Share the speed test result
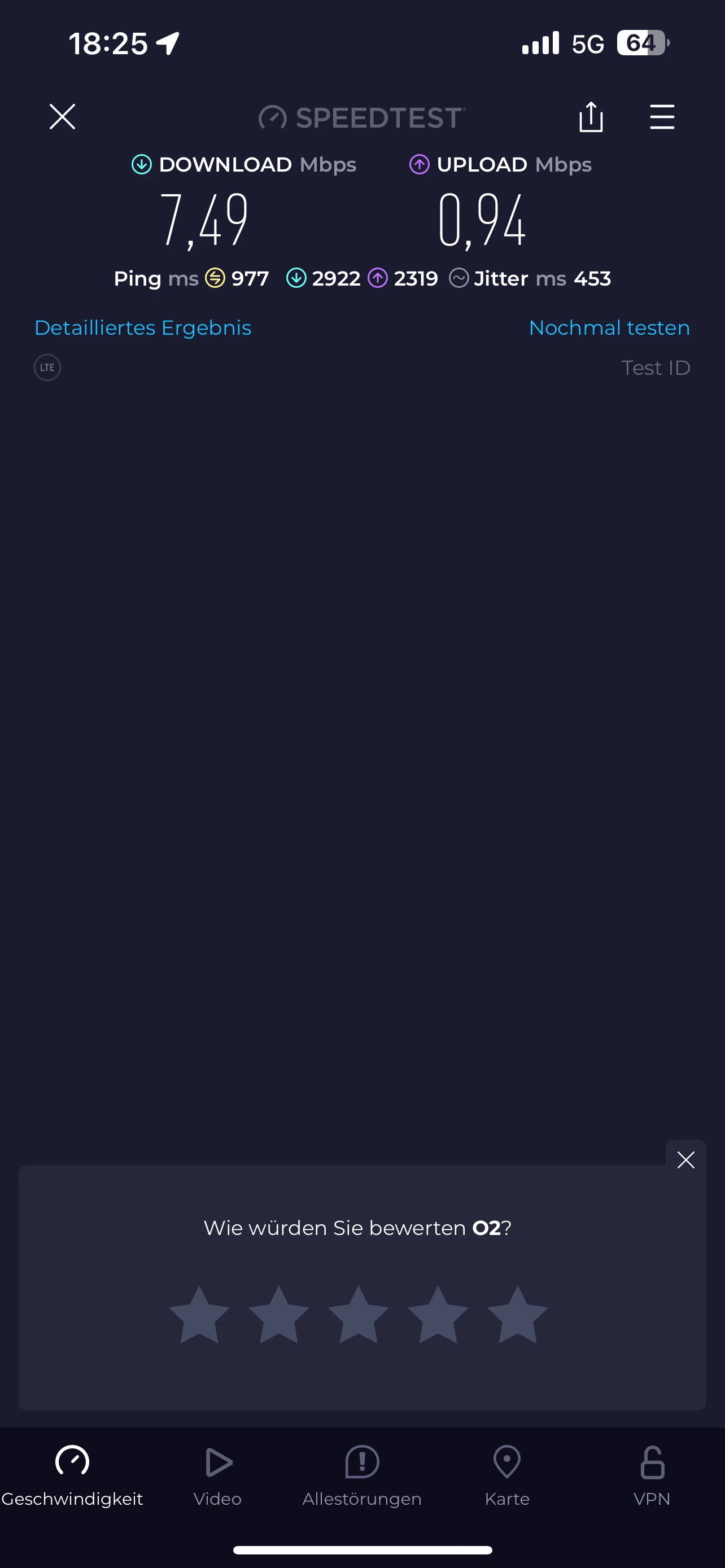Screen dimensions: 725x1568 (x=591, y=116)
